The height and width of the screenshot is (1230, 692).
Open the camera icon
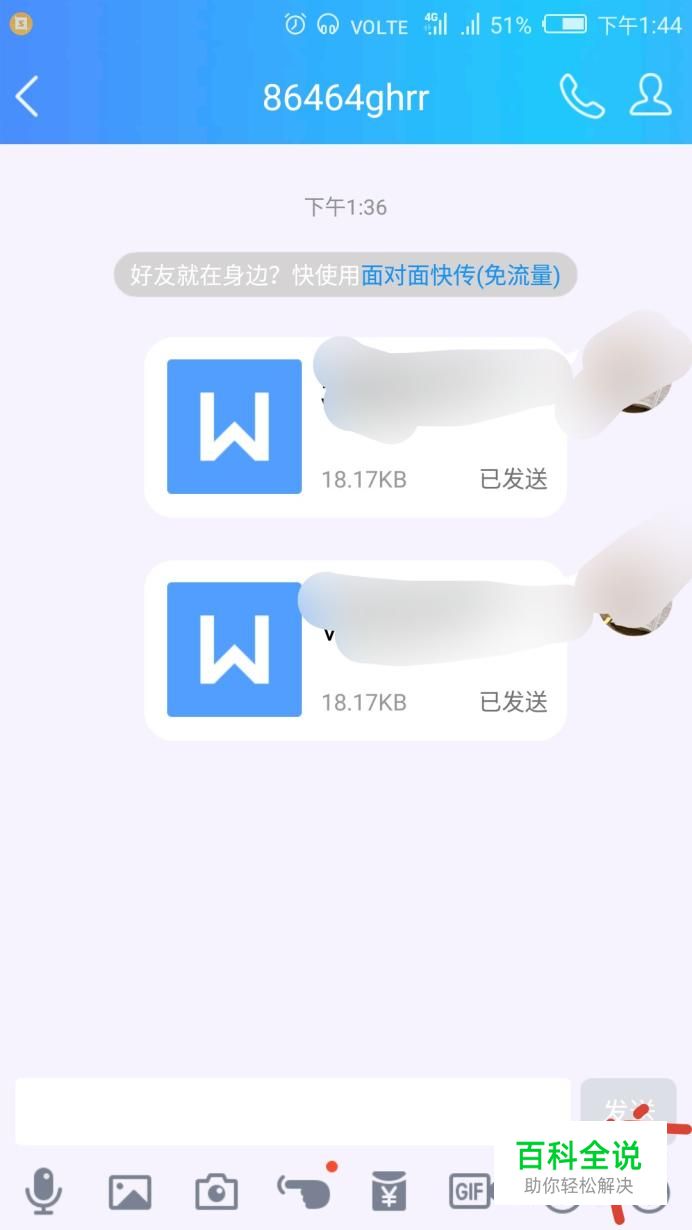[216, 1192]
